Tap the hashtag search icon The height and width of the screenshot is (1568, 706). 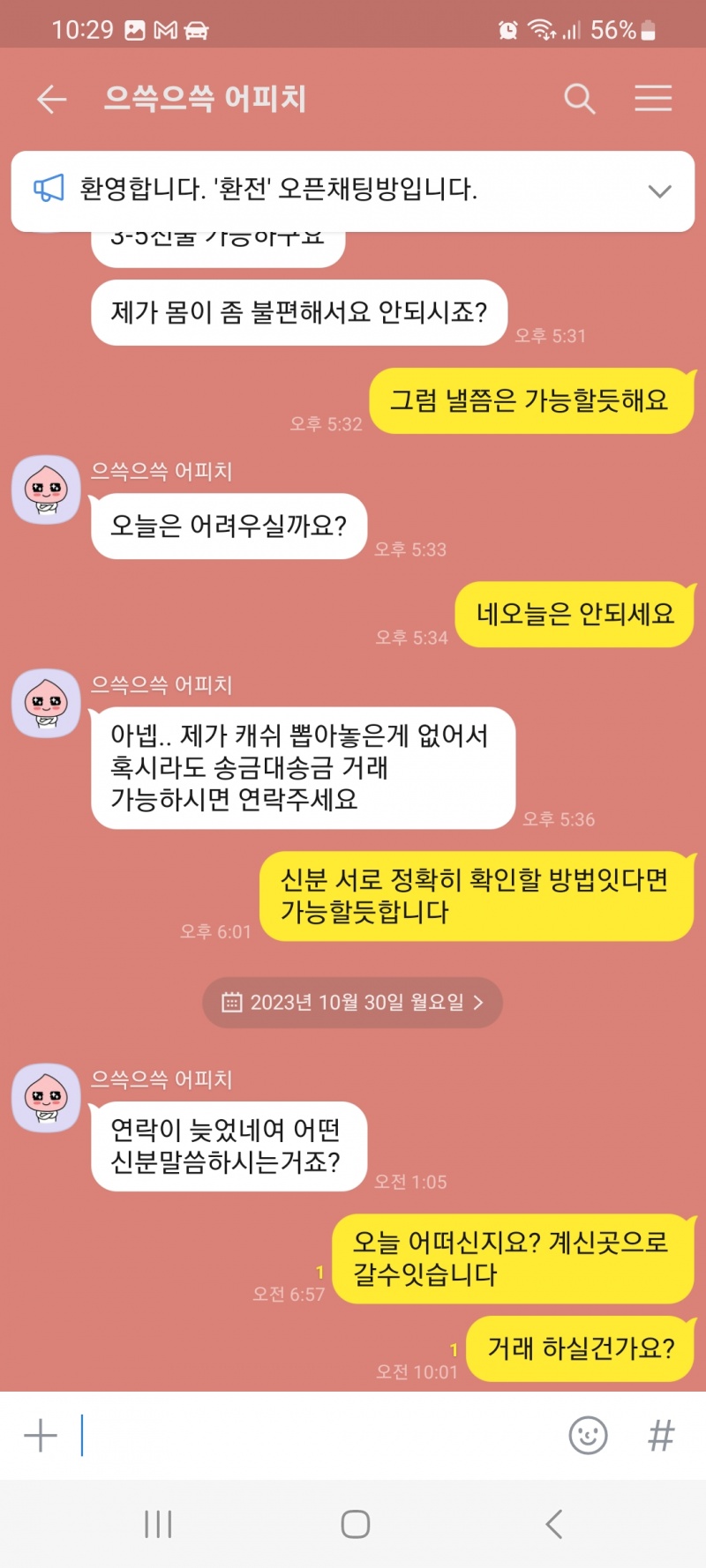click(661, 1436)
